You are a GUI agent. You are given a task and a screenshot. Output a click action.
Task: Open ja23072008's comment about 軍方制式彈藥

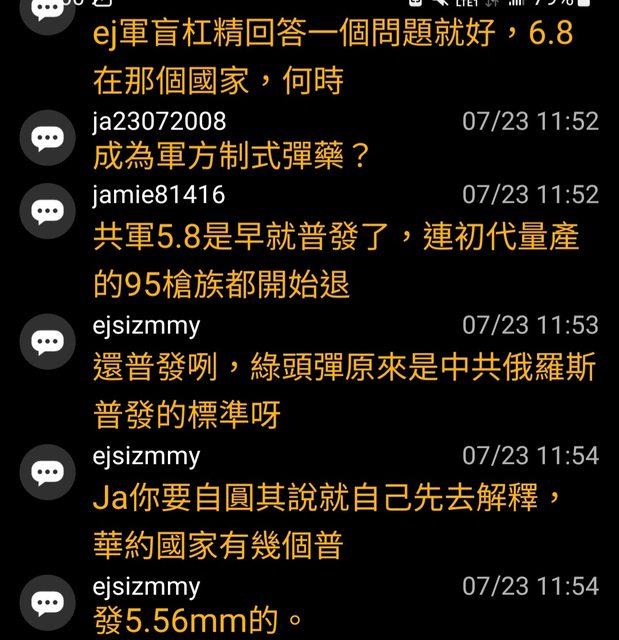point(232,156)
